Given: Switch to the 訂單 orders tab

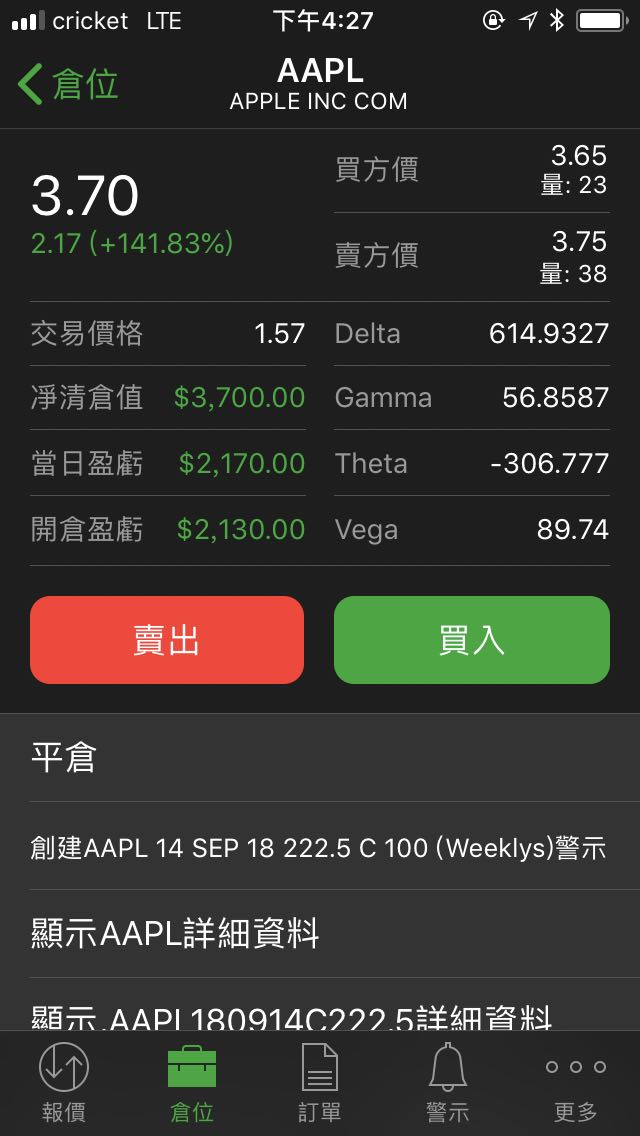Looking at the screenshot, I should [320, 1083].
